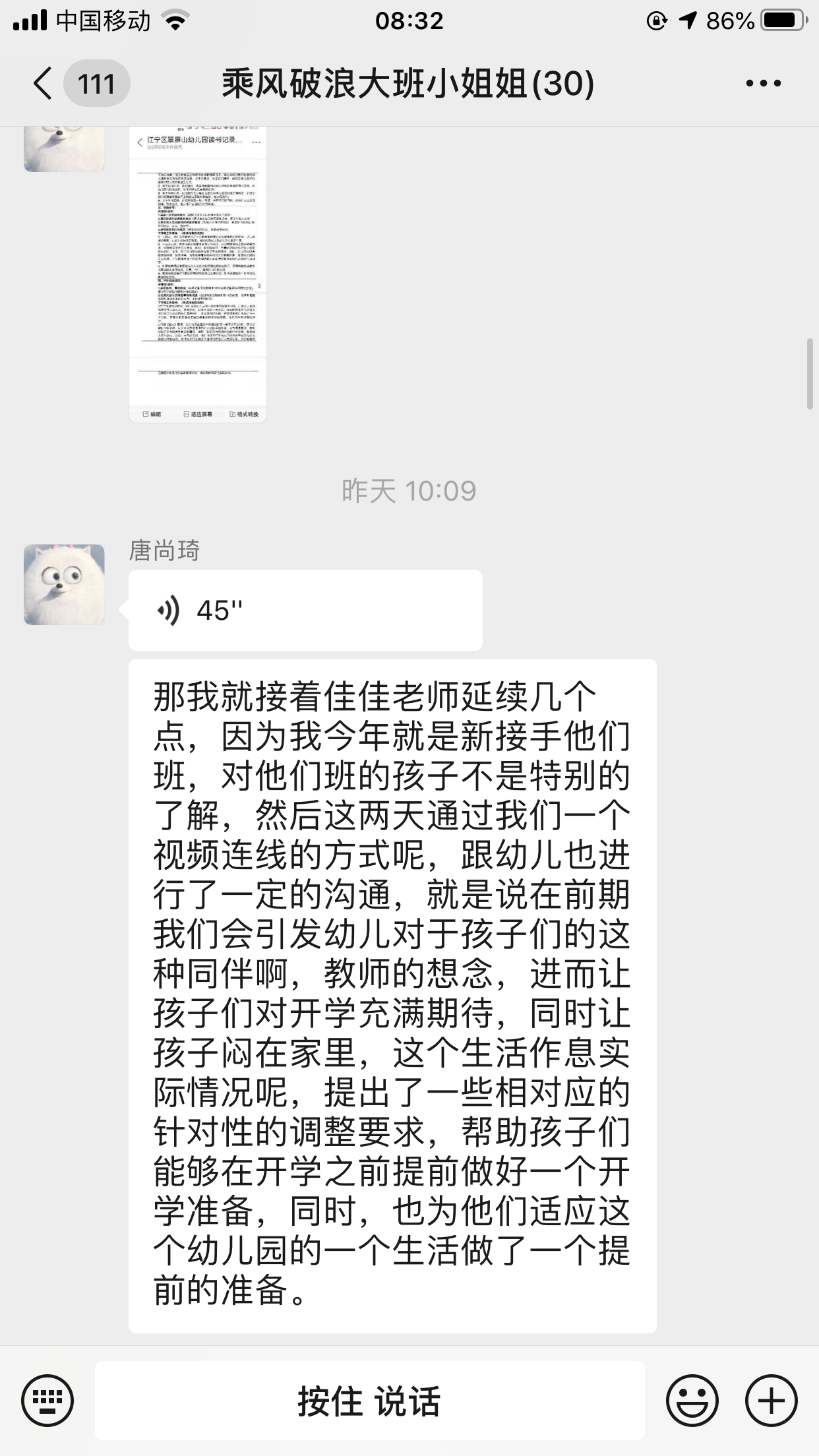819x1456 pixels.
Task: Open the plus attachments menu
Action: point(771,1400)
